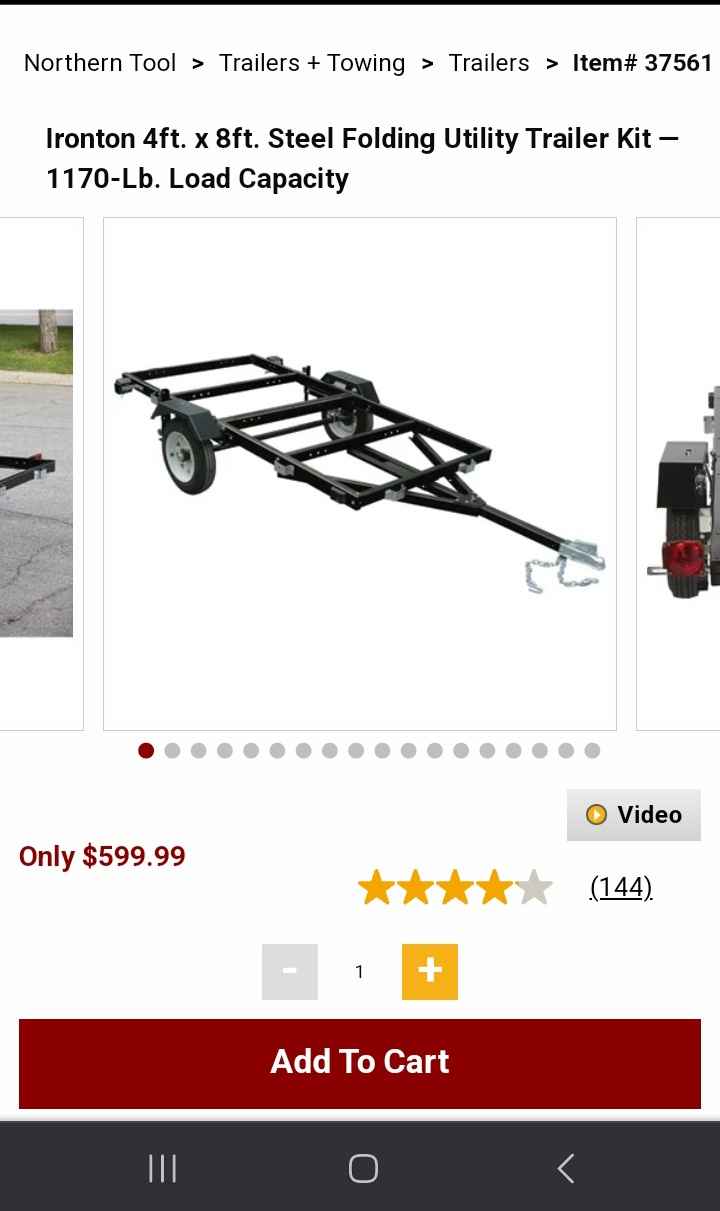Open the Northern Tool breadcrumb link
Viewport: 720px width, 1211px height.
click(x=100, y=63)
